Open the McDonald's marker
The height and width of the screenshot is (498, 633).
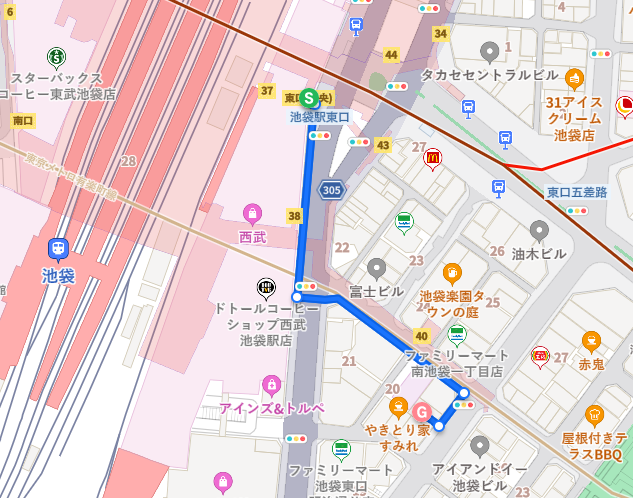coord(433,157)
